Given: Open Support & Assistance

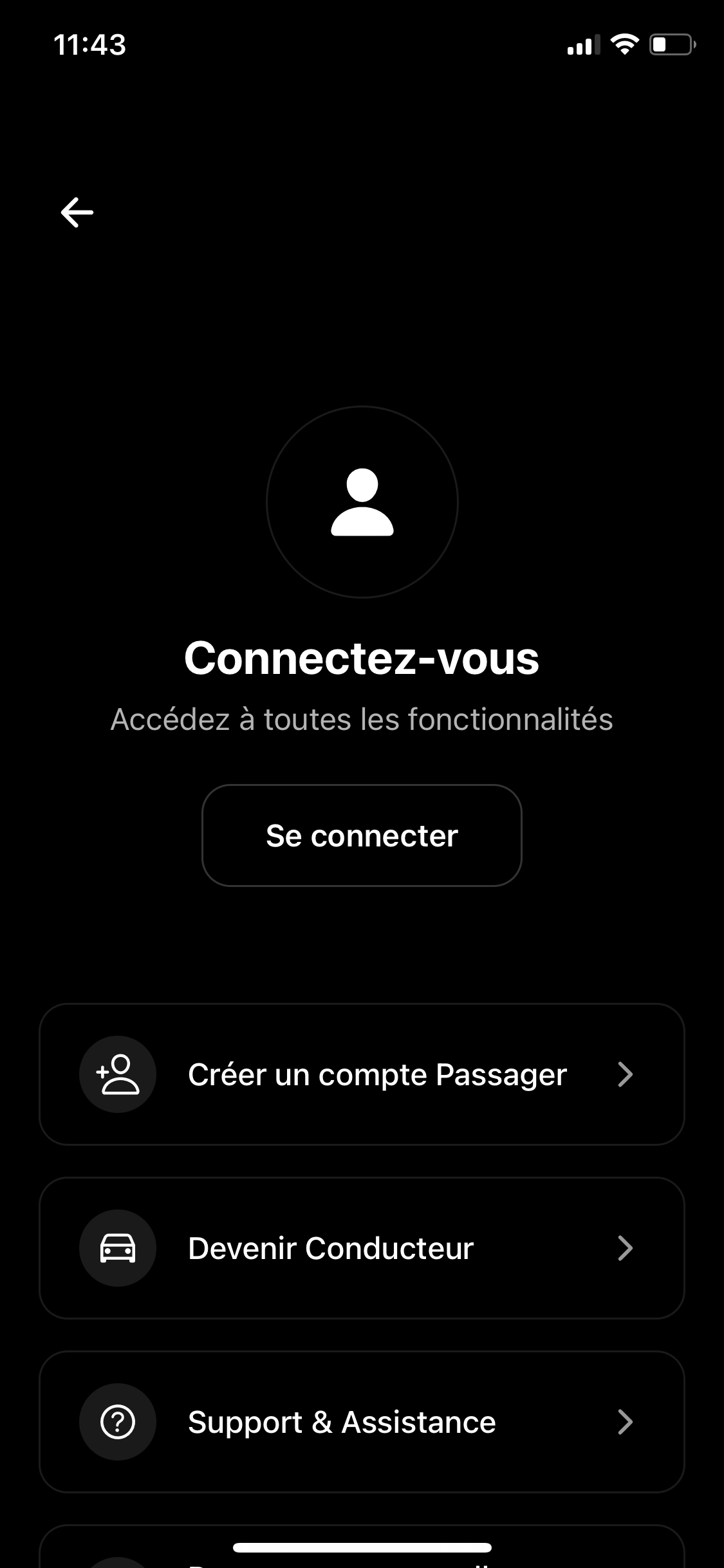Looking at the screenshot, I should (362, 1422).
